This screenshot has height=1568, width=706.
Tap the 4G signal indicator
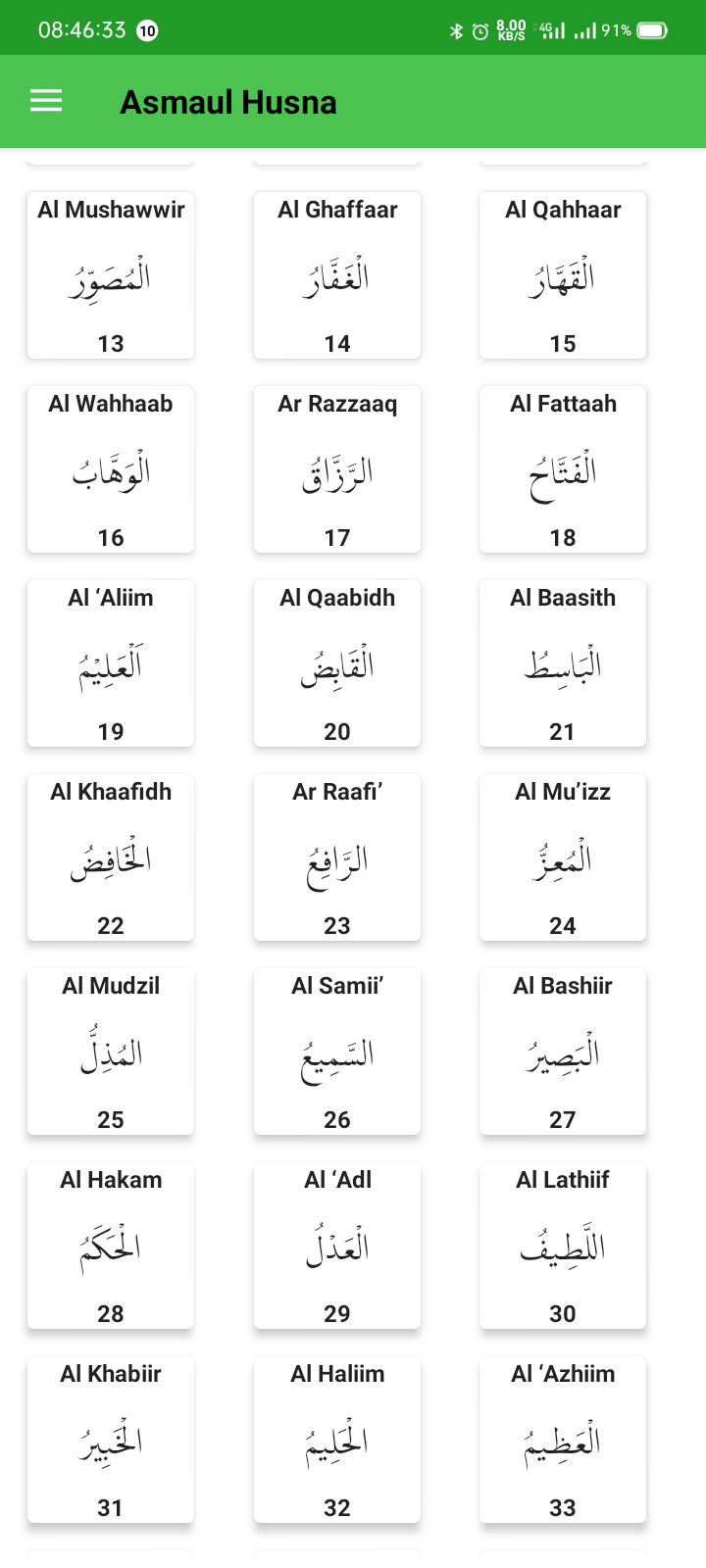(x=549, y=28)
